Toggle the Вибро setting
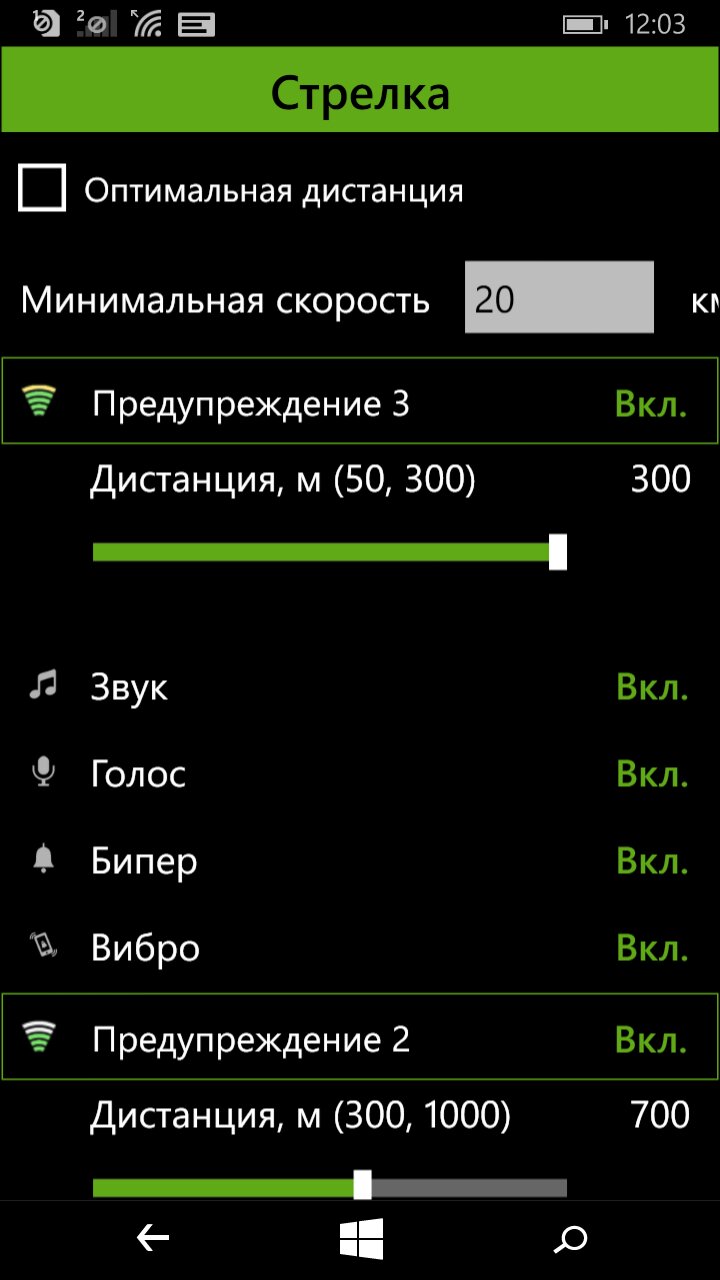Viewport: 720px width, 1280px height. point(652,947)
